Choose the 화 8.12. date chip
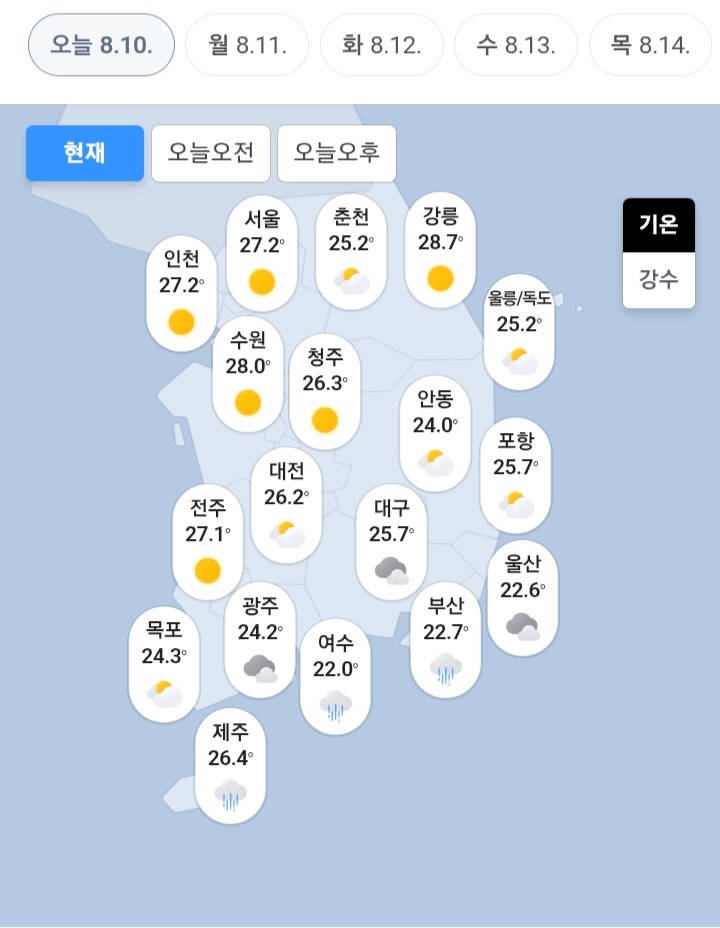The width and height of the screenshot is (720, 928). 381,45
